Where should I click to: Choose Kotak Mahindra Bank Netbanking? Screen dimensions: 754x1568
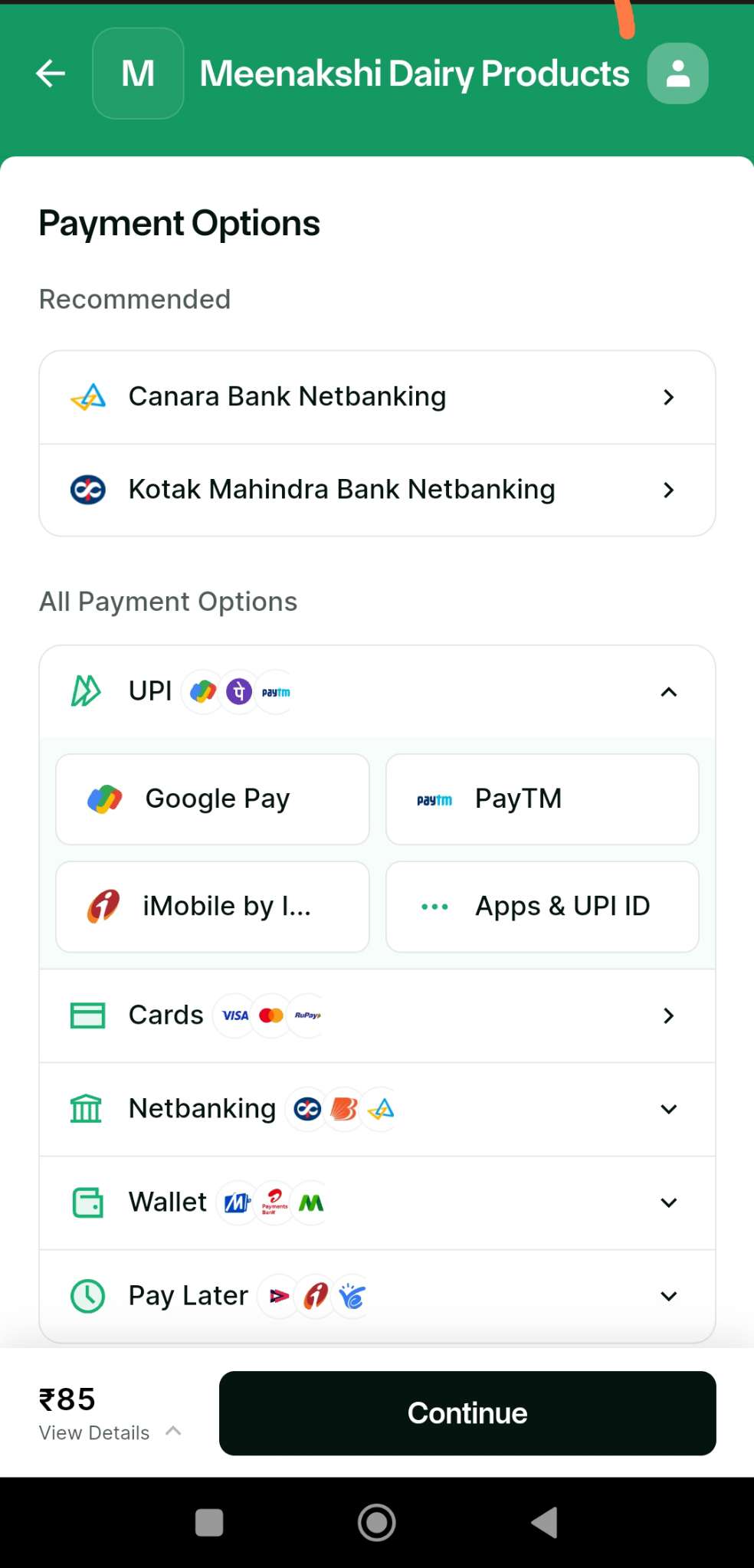coord(377,490)
